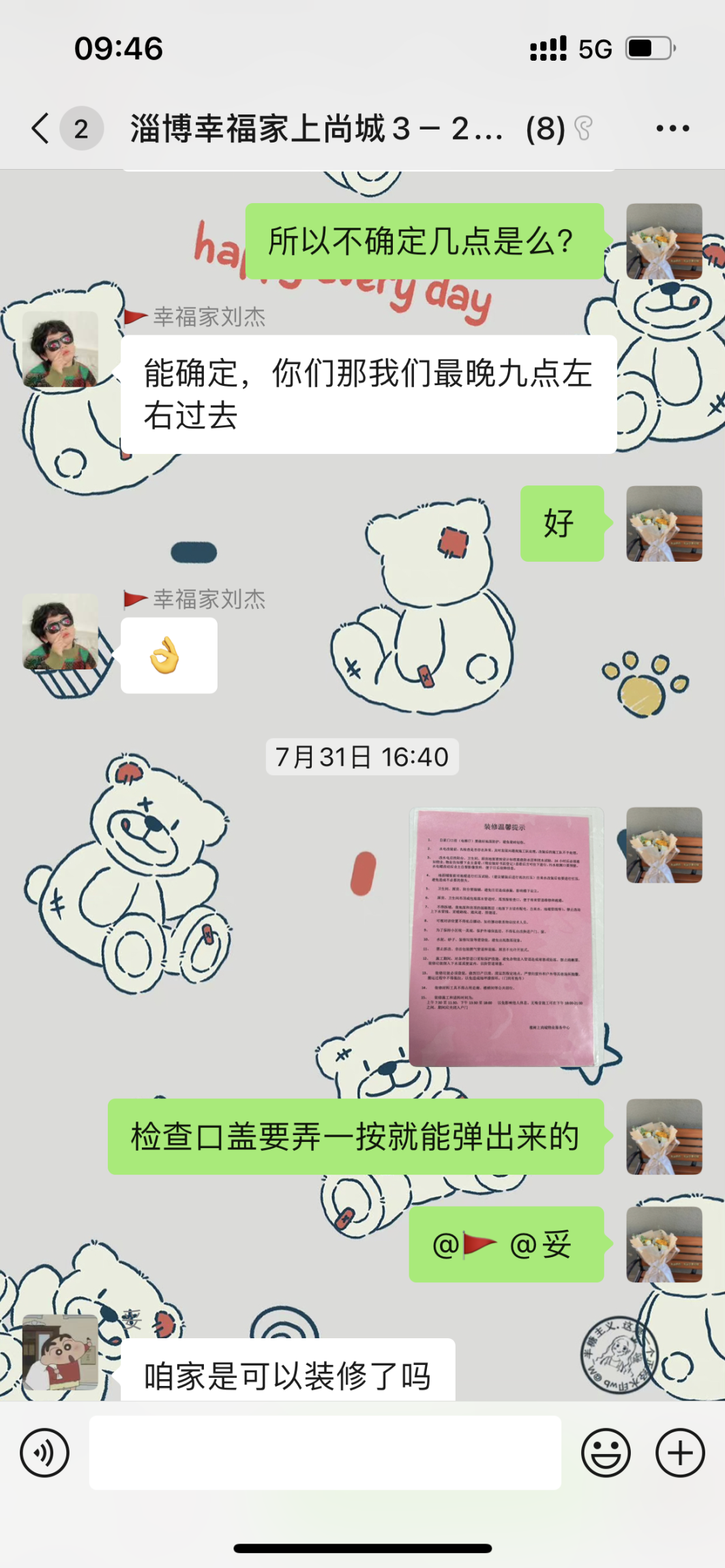Go back to the chat list
The width and height of the screenshot is (725, 1568).
tap(41, 128)
